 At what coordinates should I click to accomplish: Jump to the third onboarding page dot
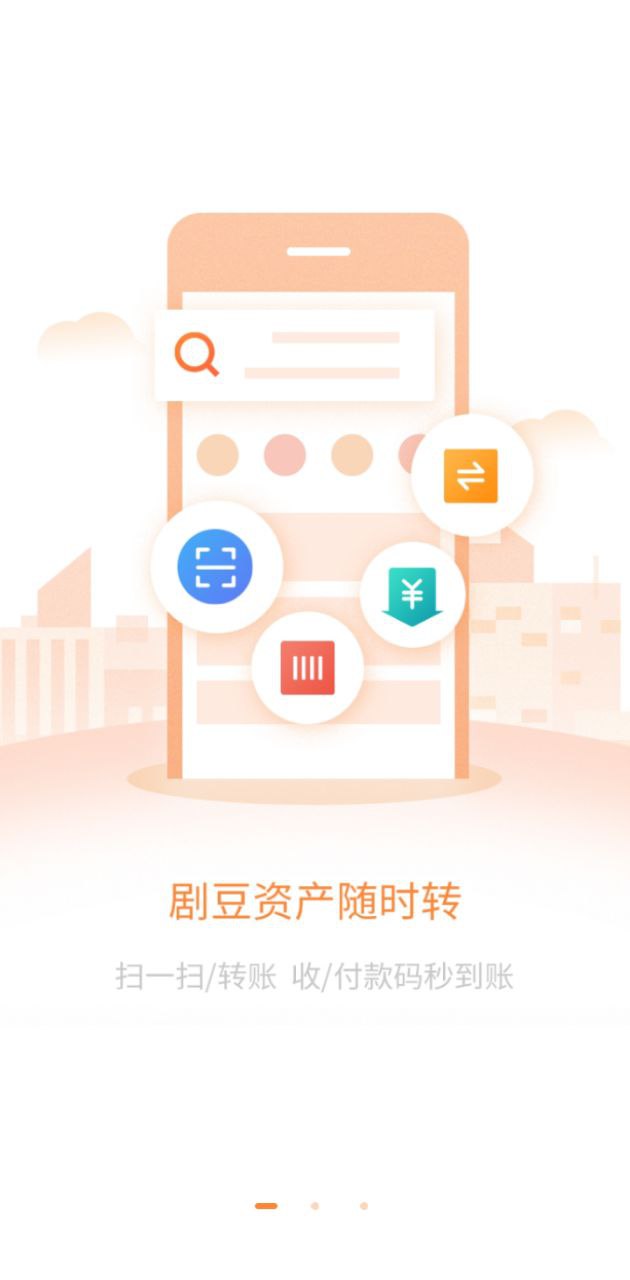coord(364,1206)
